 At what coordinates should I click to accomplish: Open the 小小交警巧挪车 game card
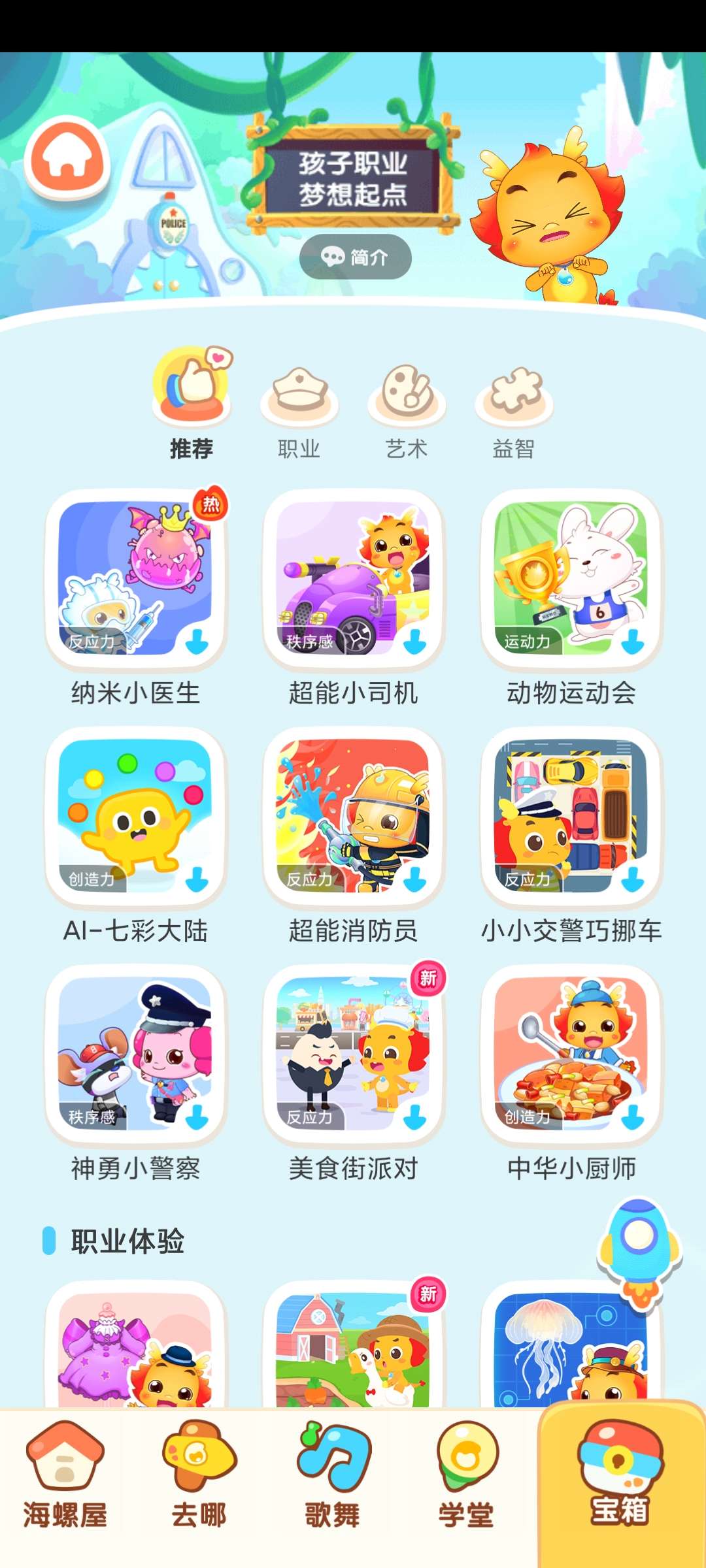(x=571, y=817)
